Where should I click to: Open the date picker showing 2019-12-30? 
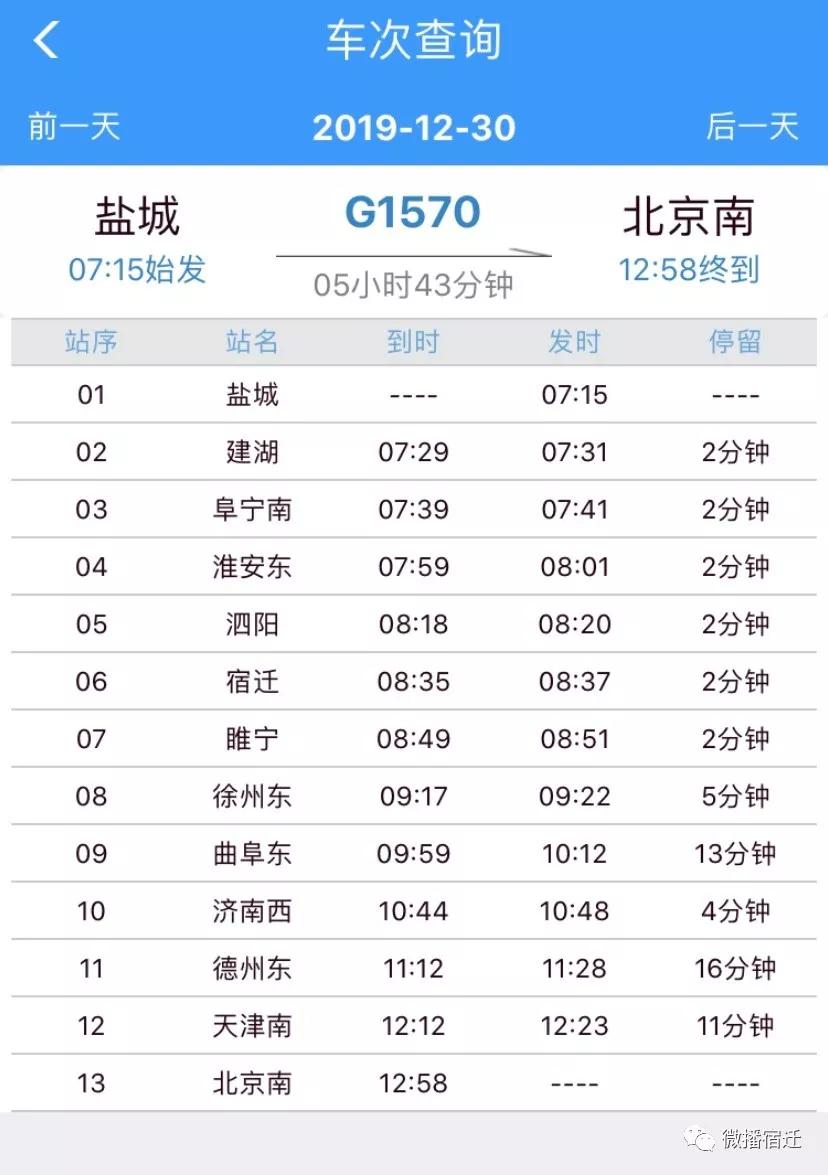point(413,128)
